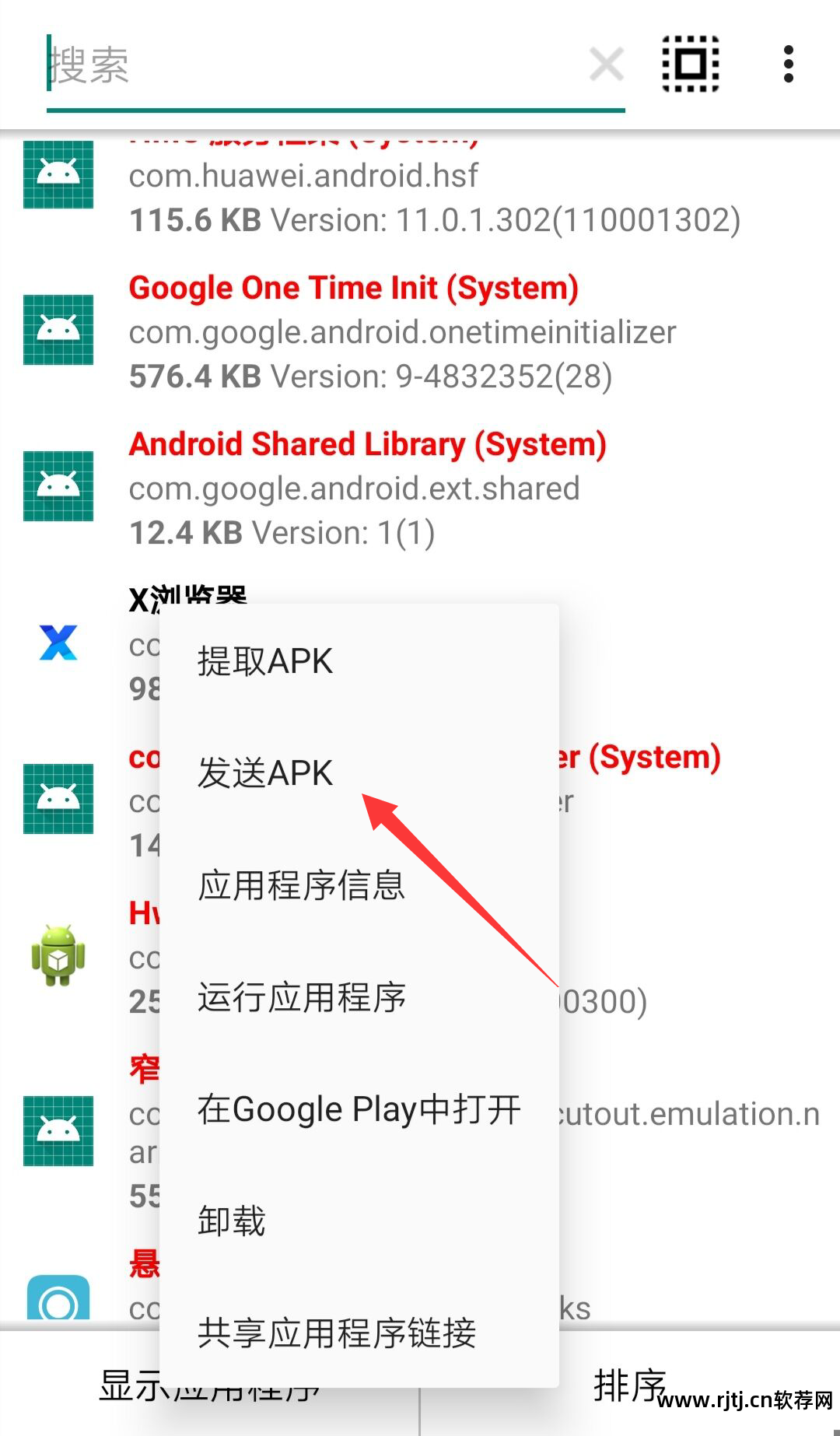The width and height of the screenshot is (840, 1436).
Task: Choose 发送APK in the popup menu
Action: tap(265, 773)
